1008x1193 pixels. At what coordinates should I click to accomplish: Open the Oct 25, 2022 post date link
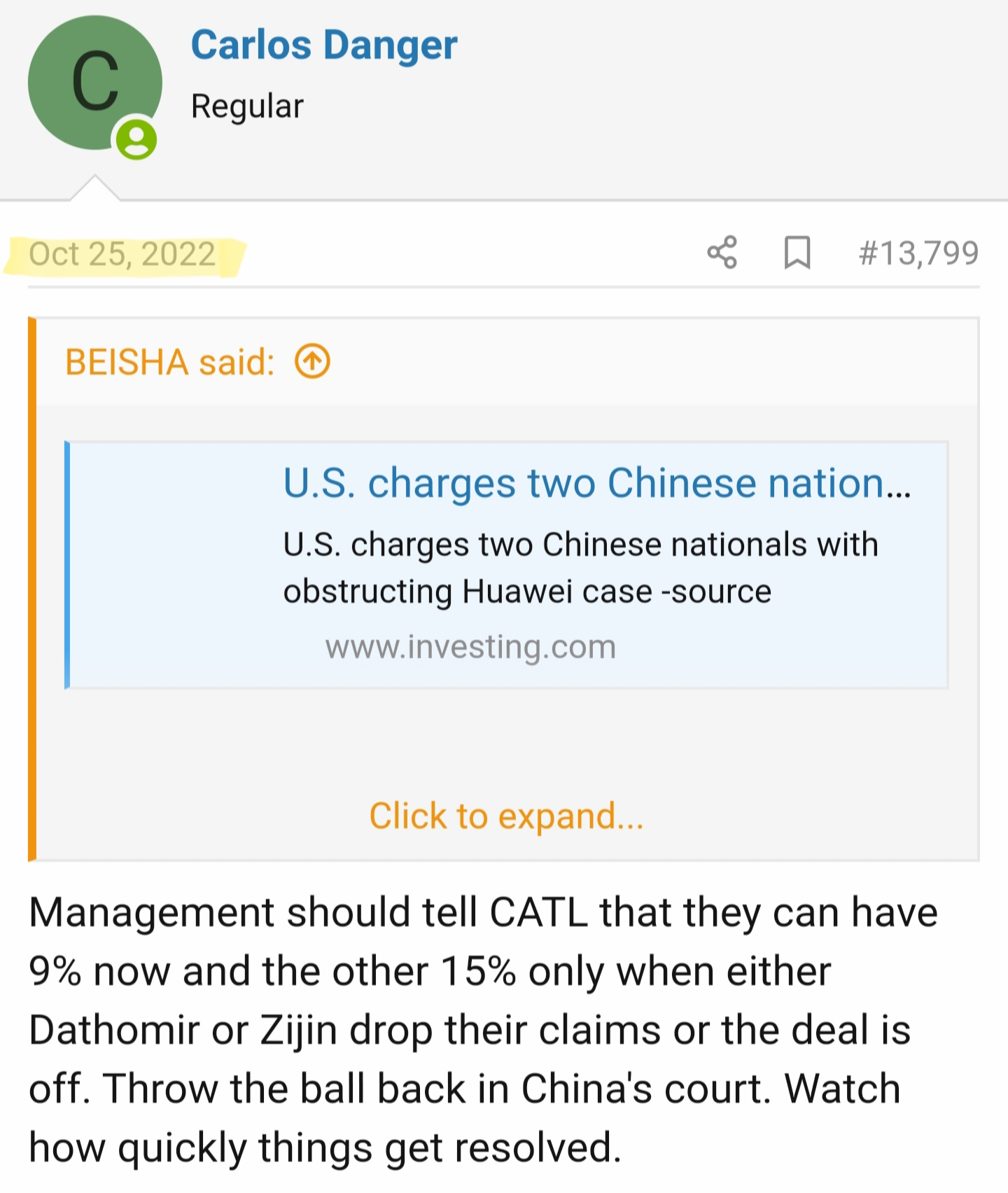122,254
